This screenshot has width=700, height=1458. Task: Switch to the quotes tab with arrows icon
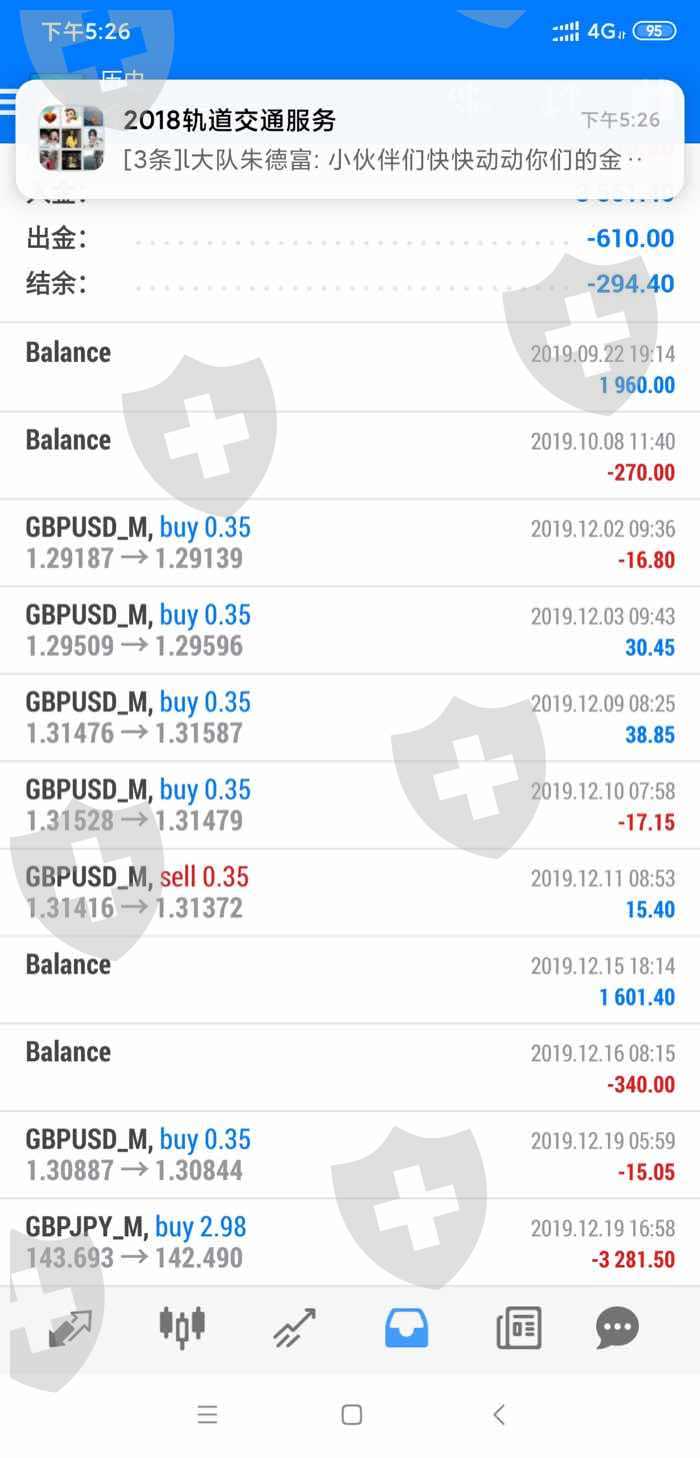(x=70, y=1328)
